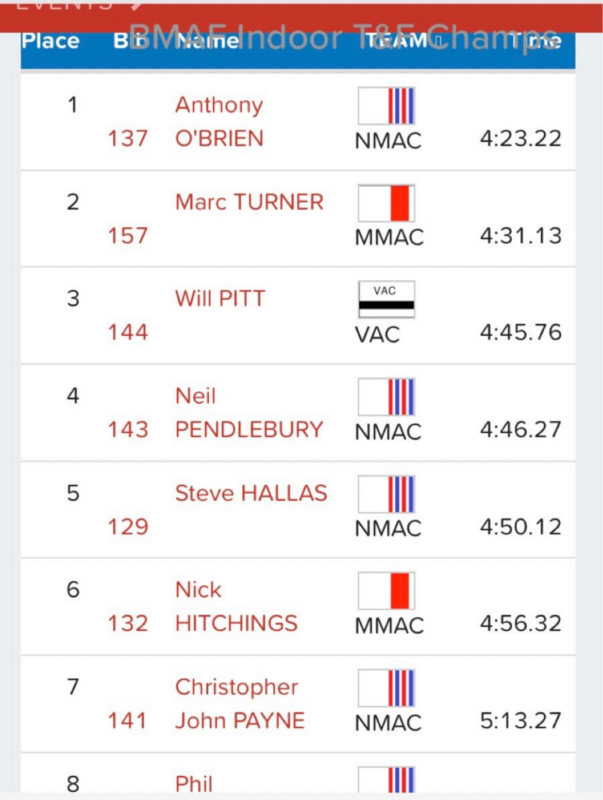Image resolution: width=603 pixels, height=800 pixels.
Task: Open bib number 144 link
Action: [128, 332]
